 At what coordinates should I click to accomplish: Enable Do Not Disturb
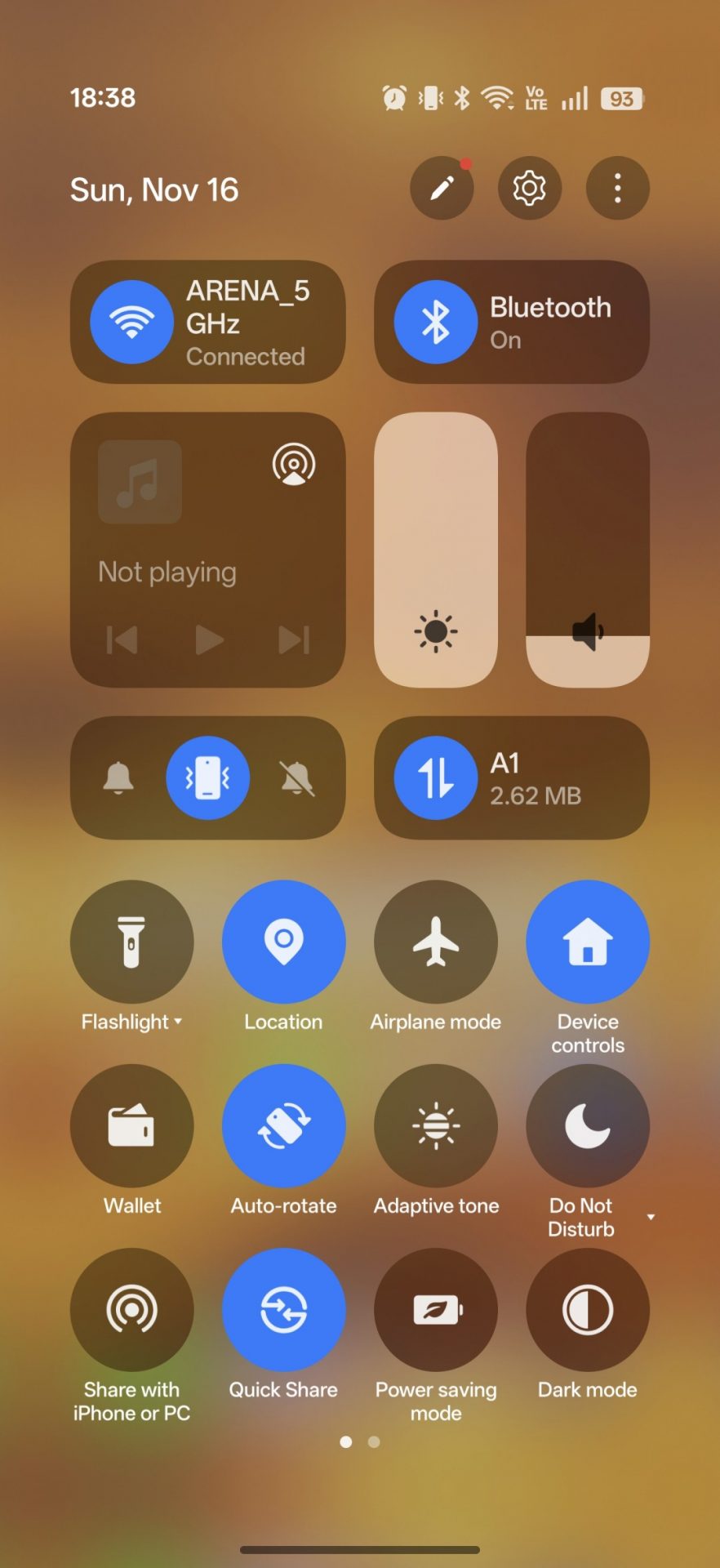point(588,1125)
